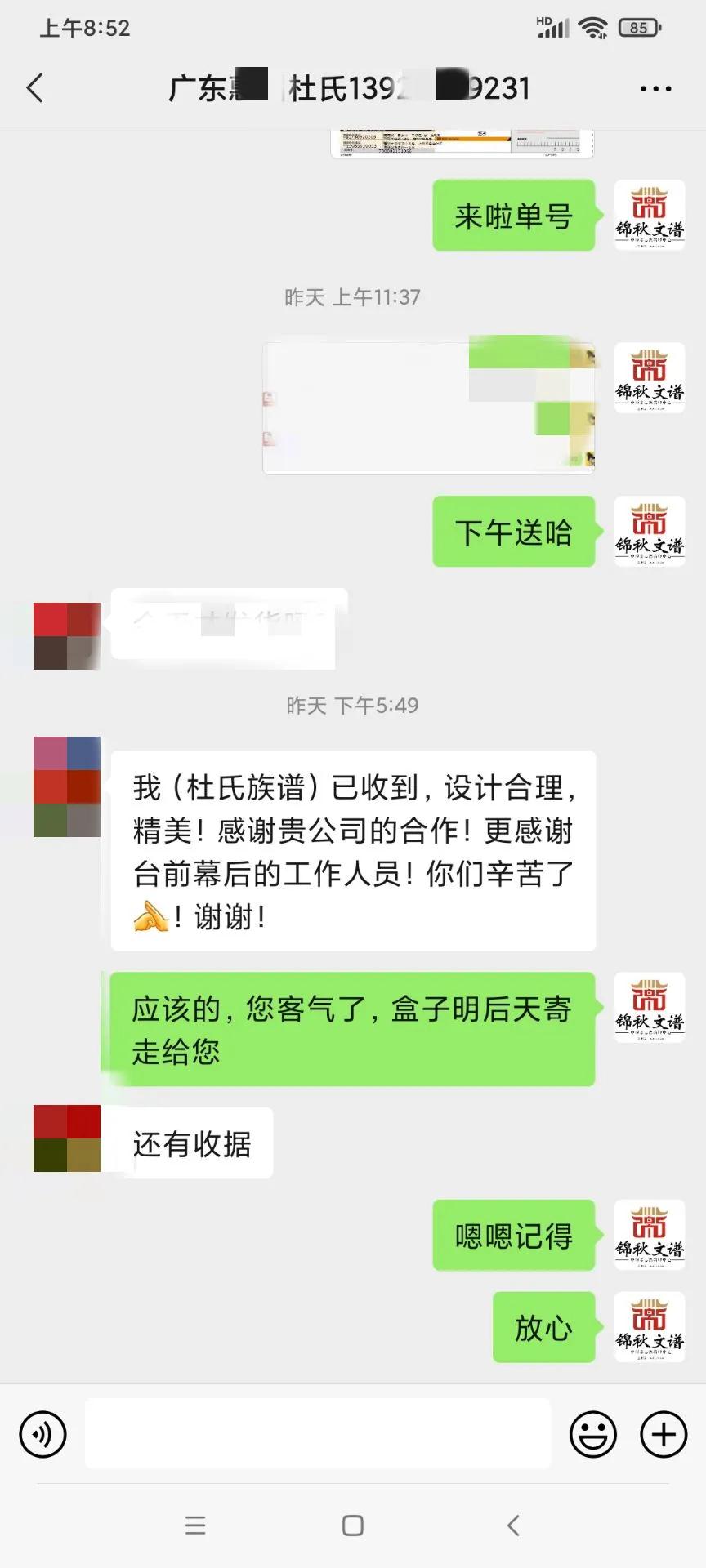Open the blurred image sent at 上午11:37

(428, 407)
